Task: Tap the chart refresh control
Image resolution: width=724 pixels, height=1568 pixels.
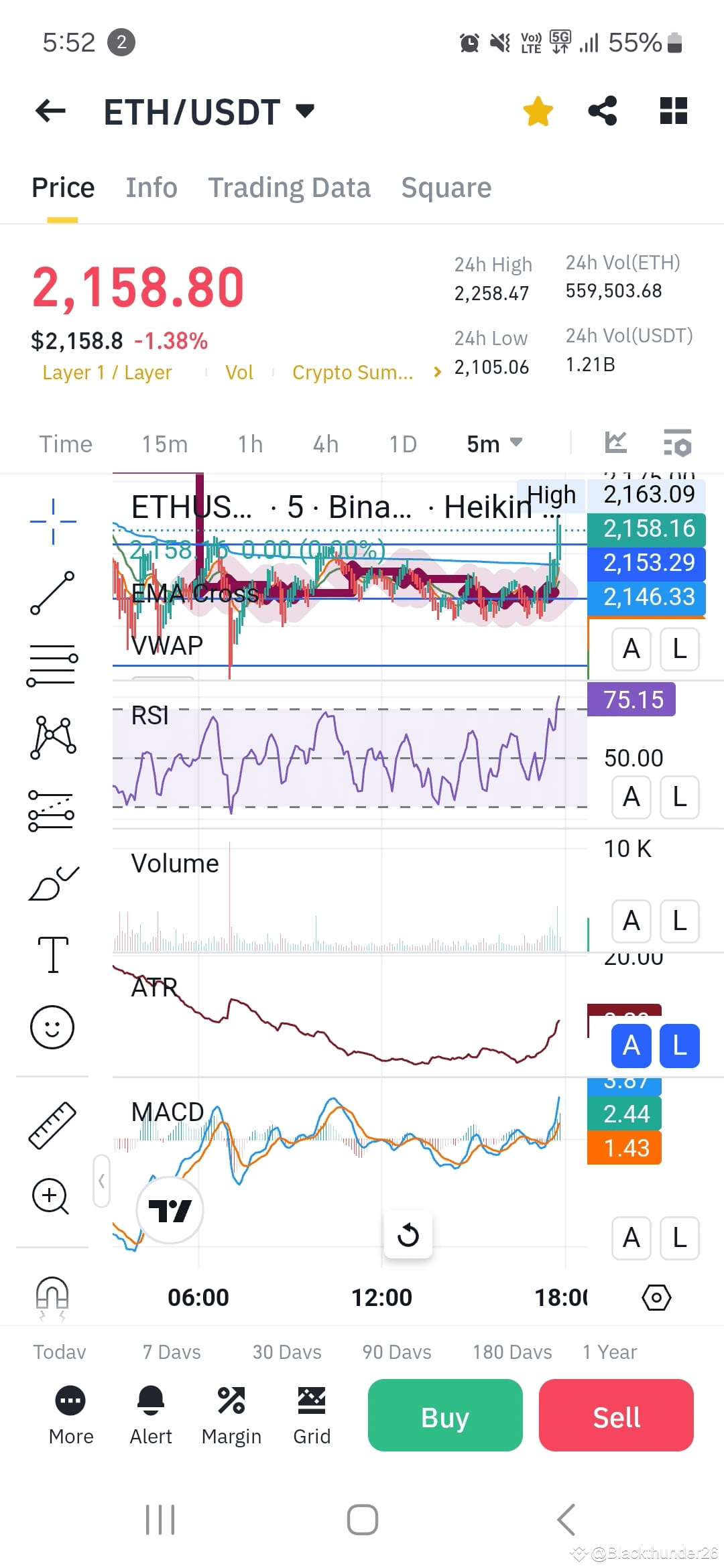Action: tap(408, 1235)
